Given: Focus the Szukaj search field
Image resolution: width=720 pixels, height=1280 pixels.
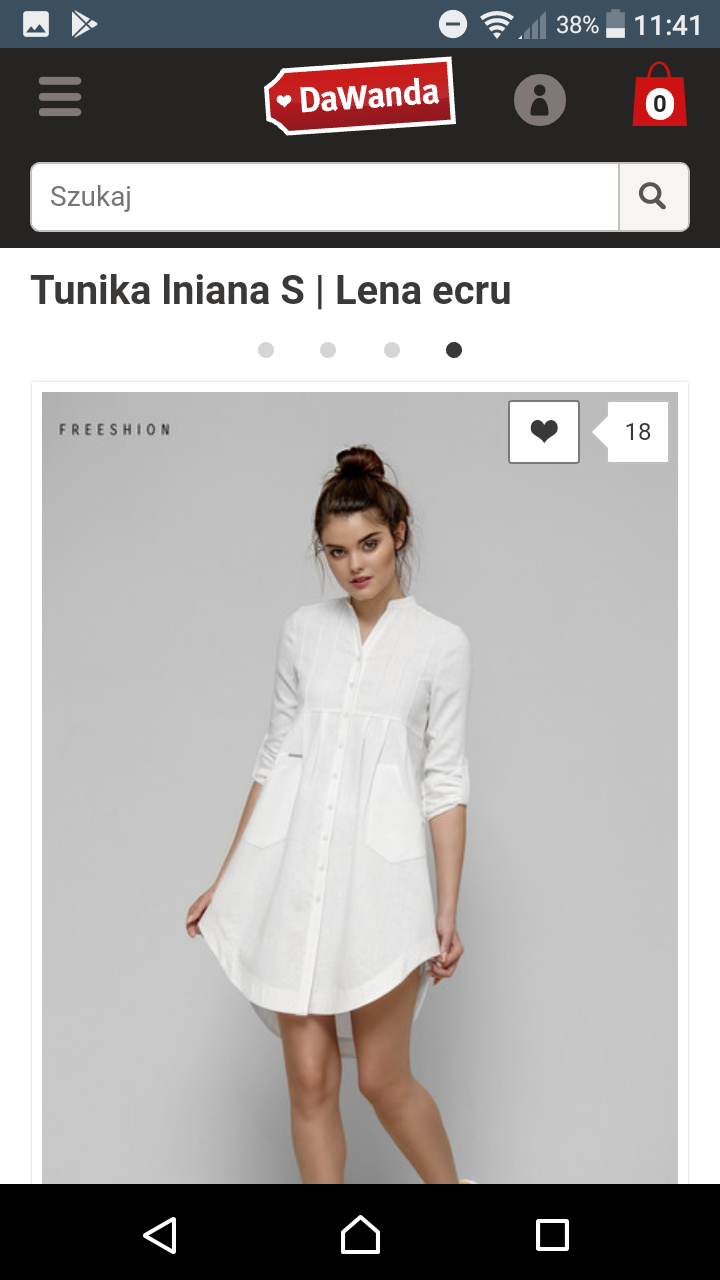Looking at the screenshot, I should point(325,197).
